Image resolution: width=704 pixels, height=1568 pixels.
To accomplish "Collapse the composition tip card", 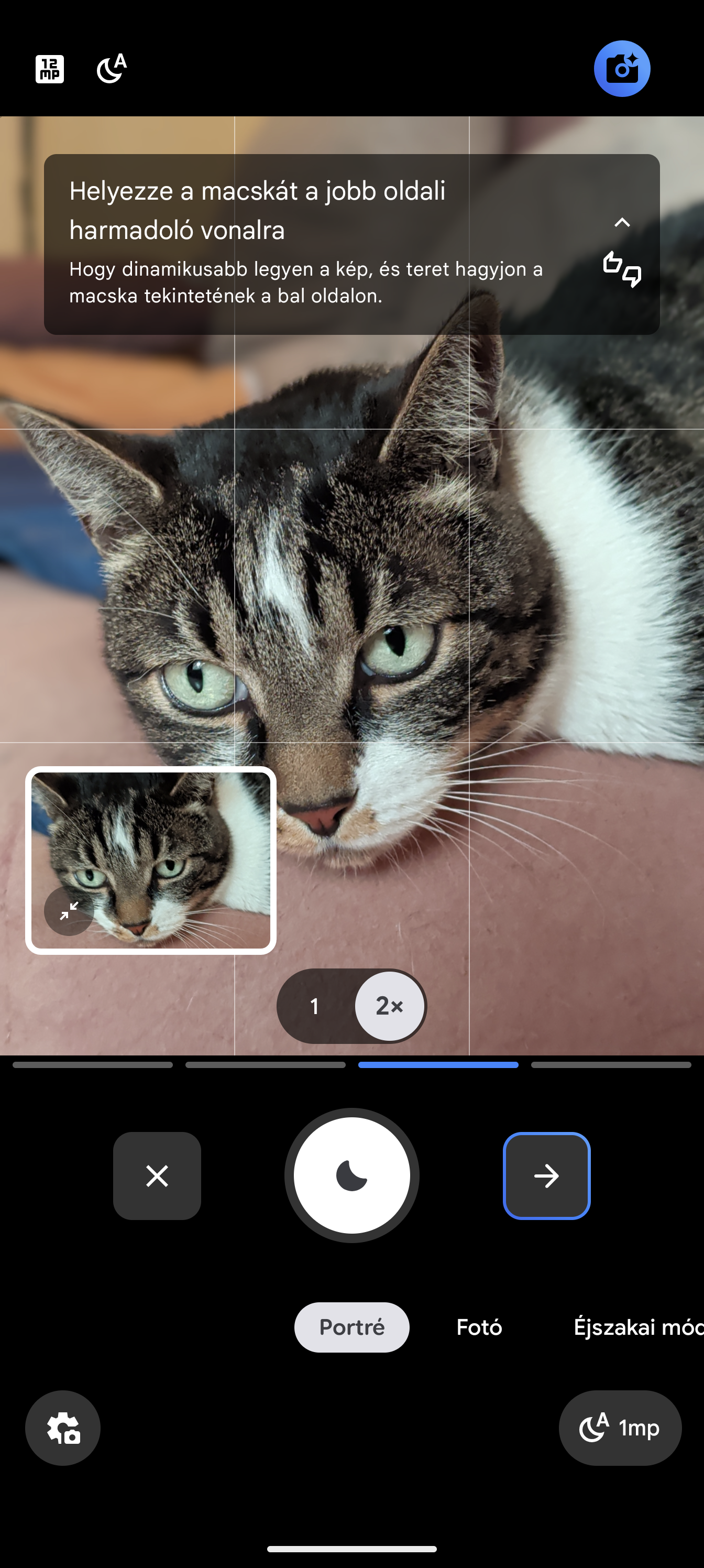I will pyautogui.click(x=621, y=223).
